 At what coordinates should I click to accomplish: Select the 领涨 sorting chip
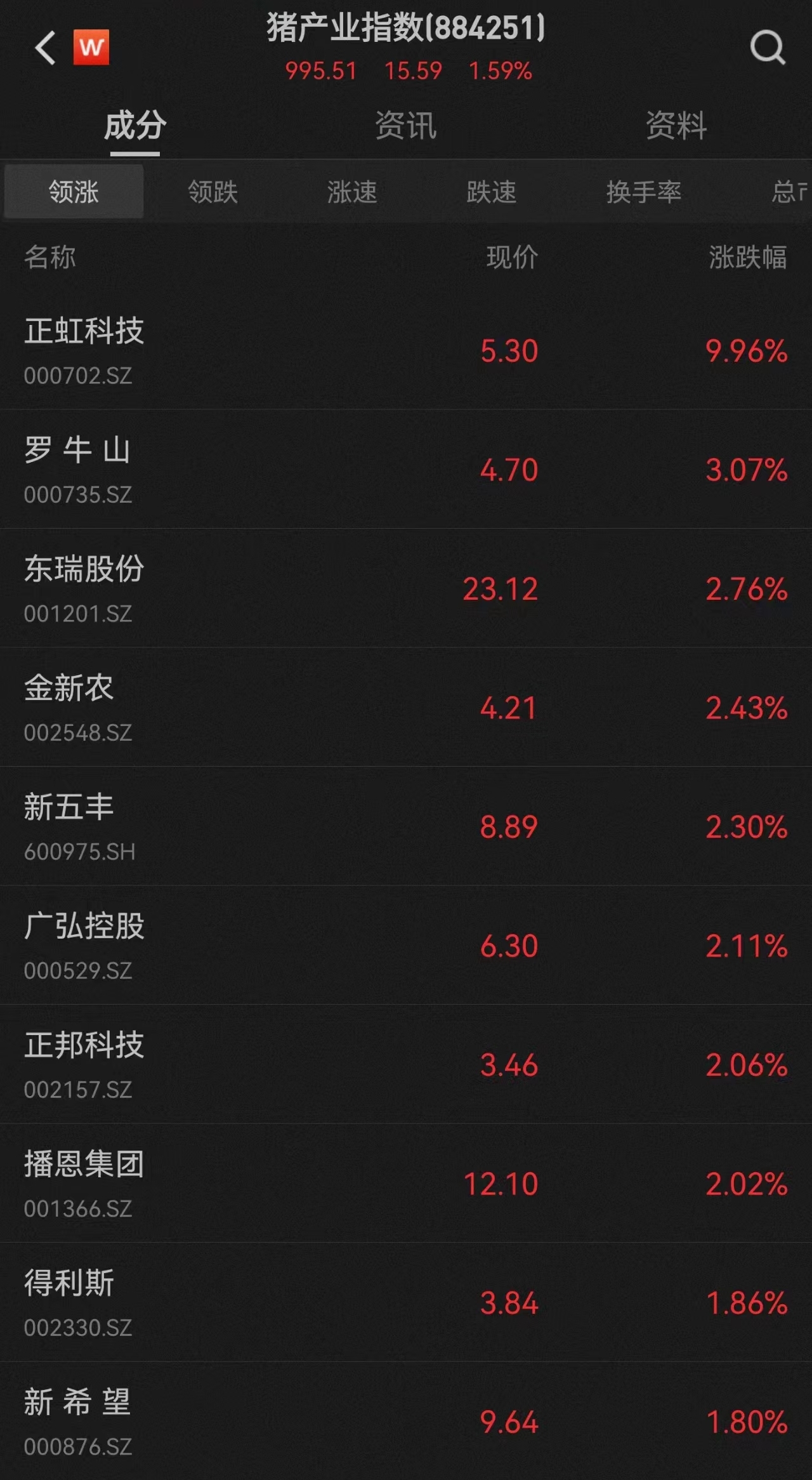pyautogui.click(x=74, y=192)
